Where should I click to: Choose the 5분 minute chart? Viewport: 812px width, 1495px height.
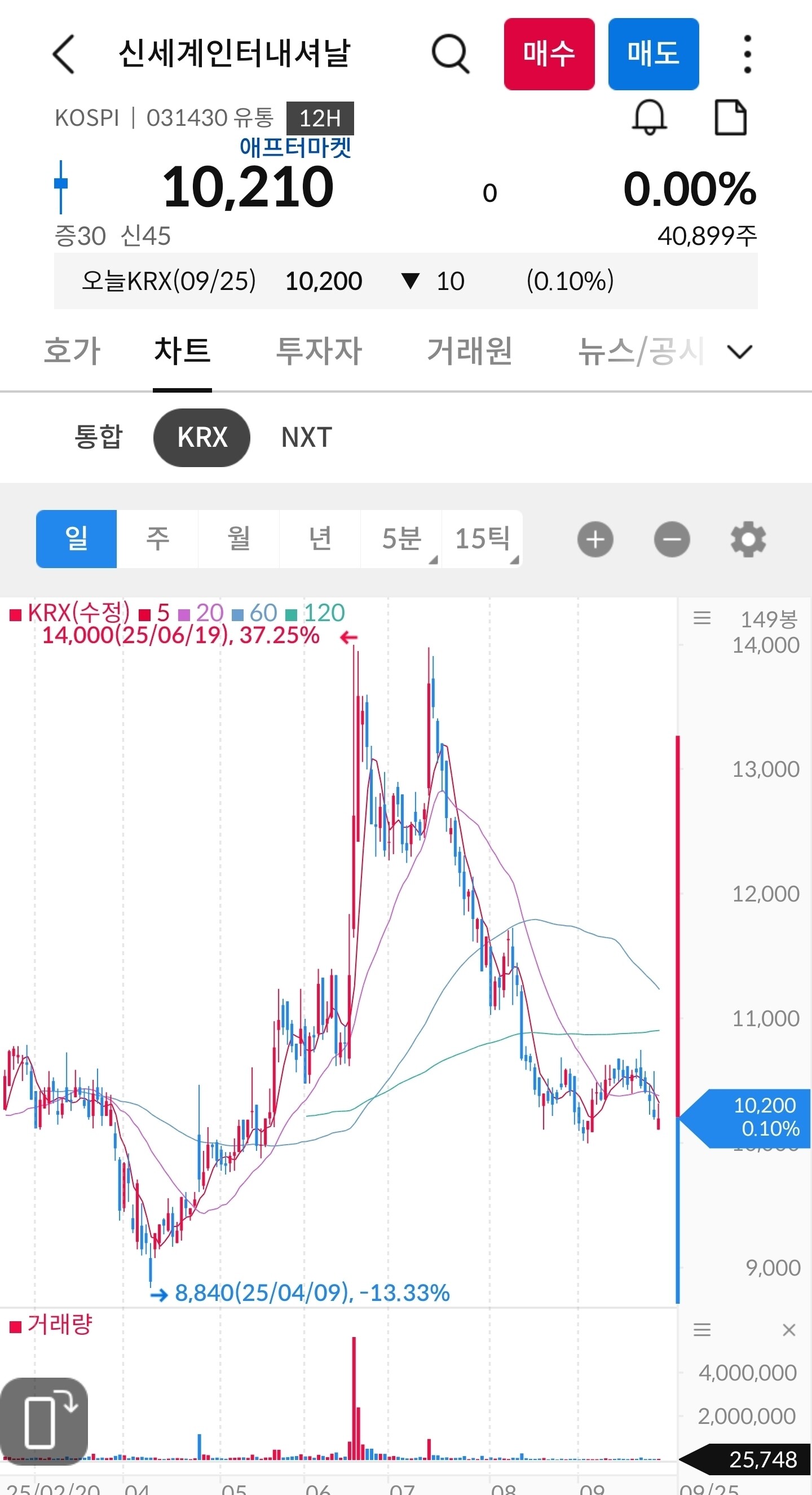point(401,539)
